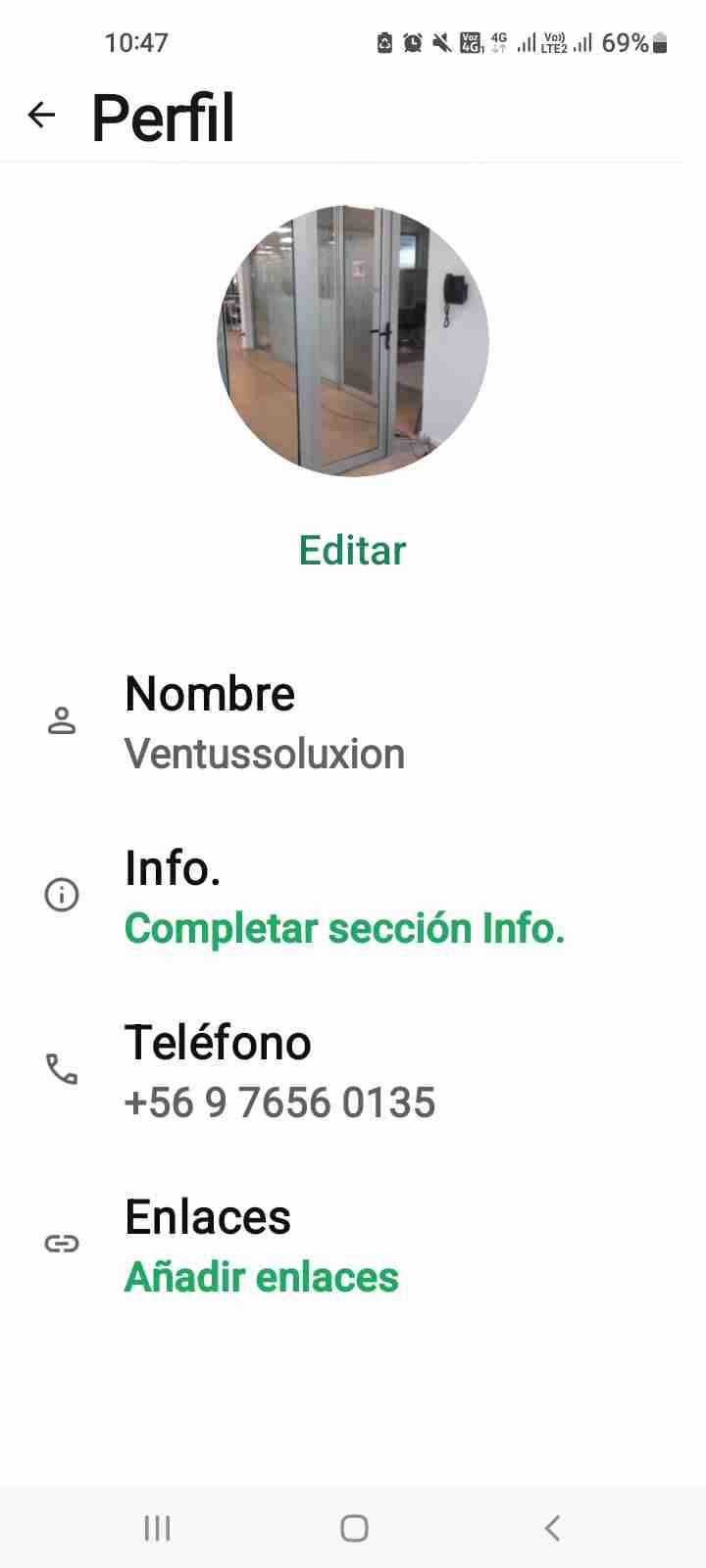
Task: Go back using the top arrow
Action: 41,116
